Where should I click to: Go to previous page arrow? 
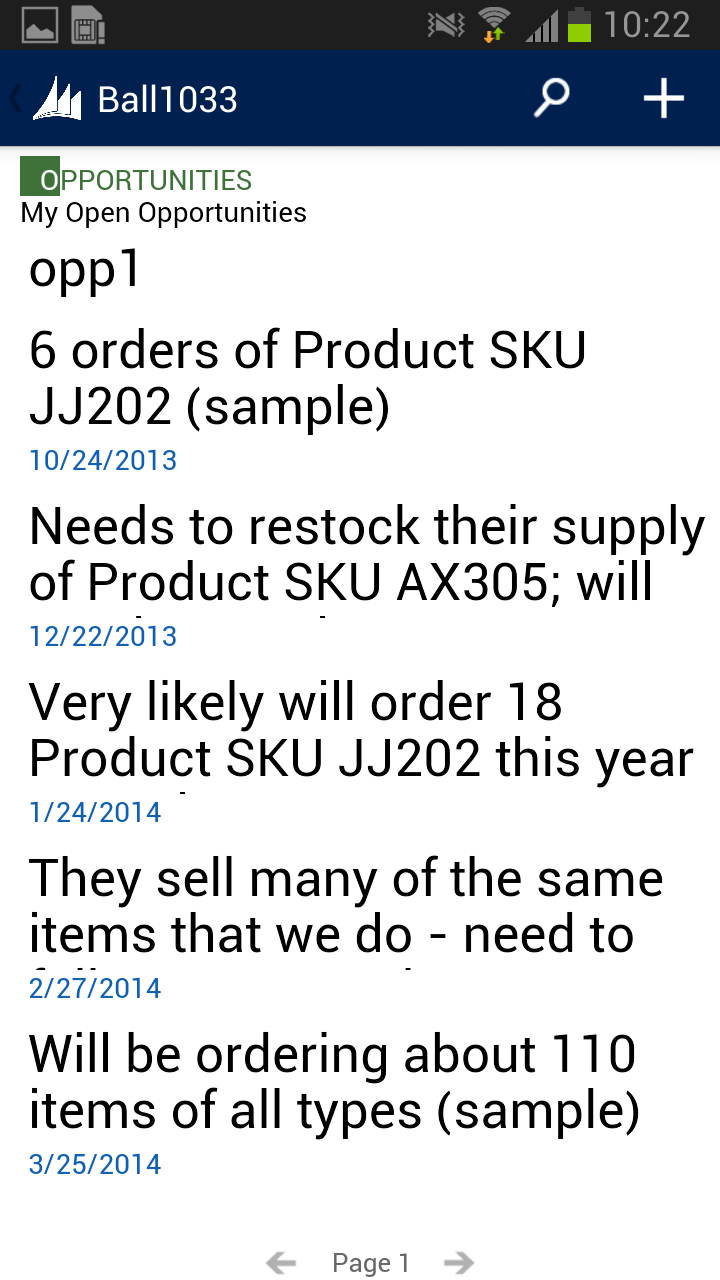[281, 1263]
